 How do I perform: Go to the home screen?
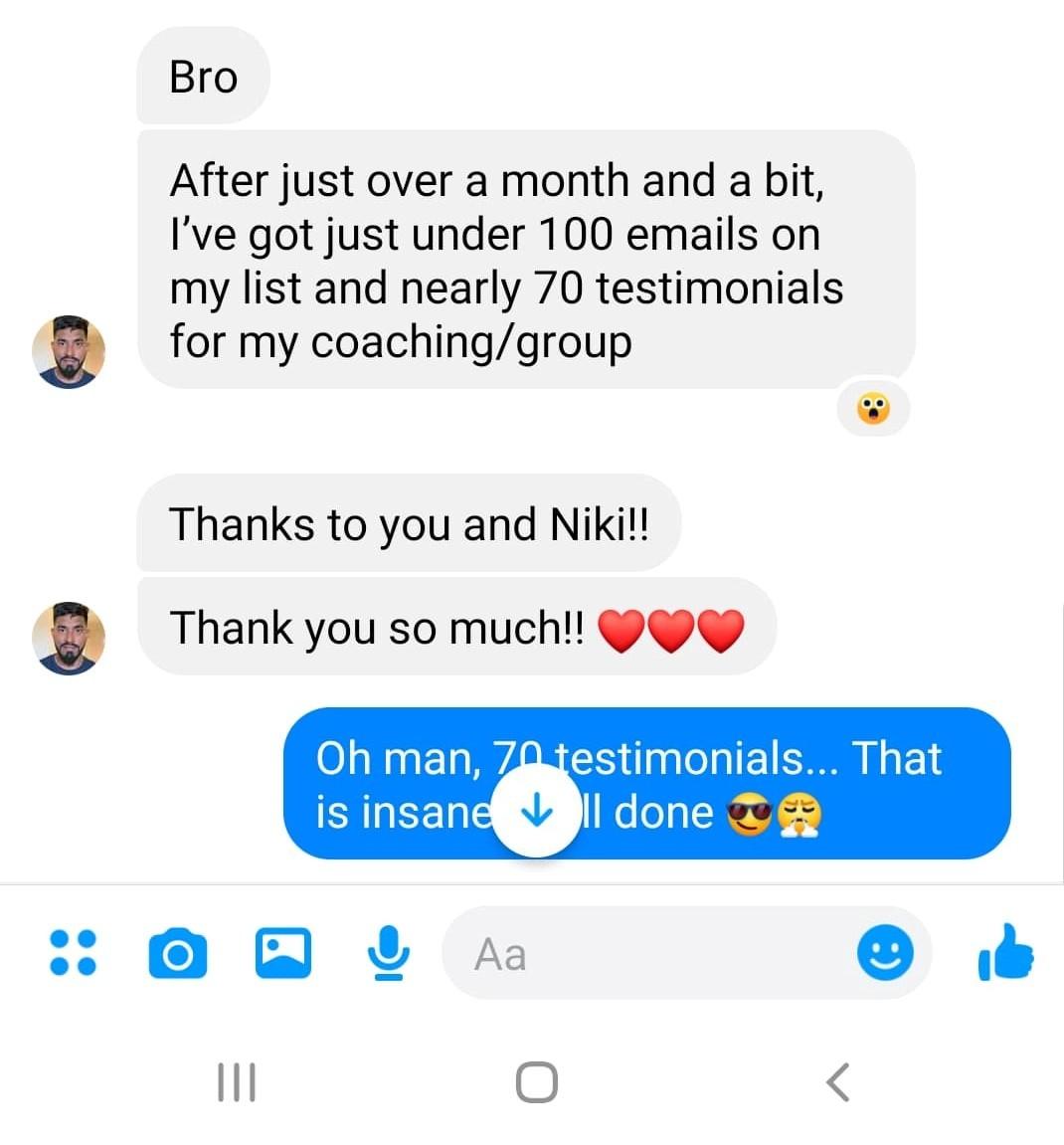coord(537,1081)
